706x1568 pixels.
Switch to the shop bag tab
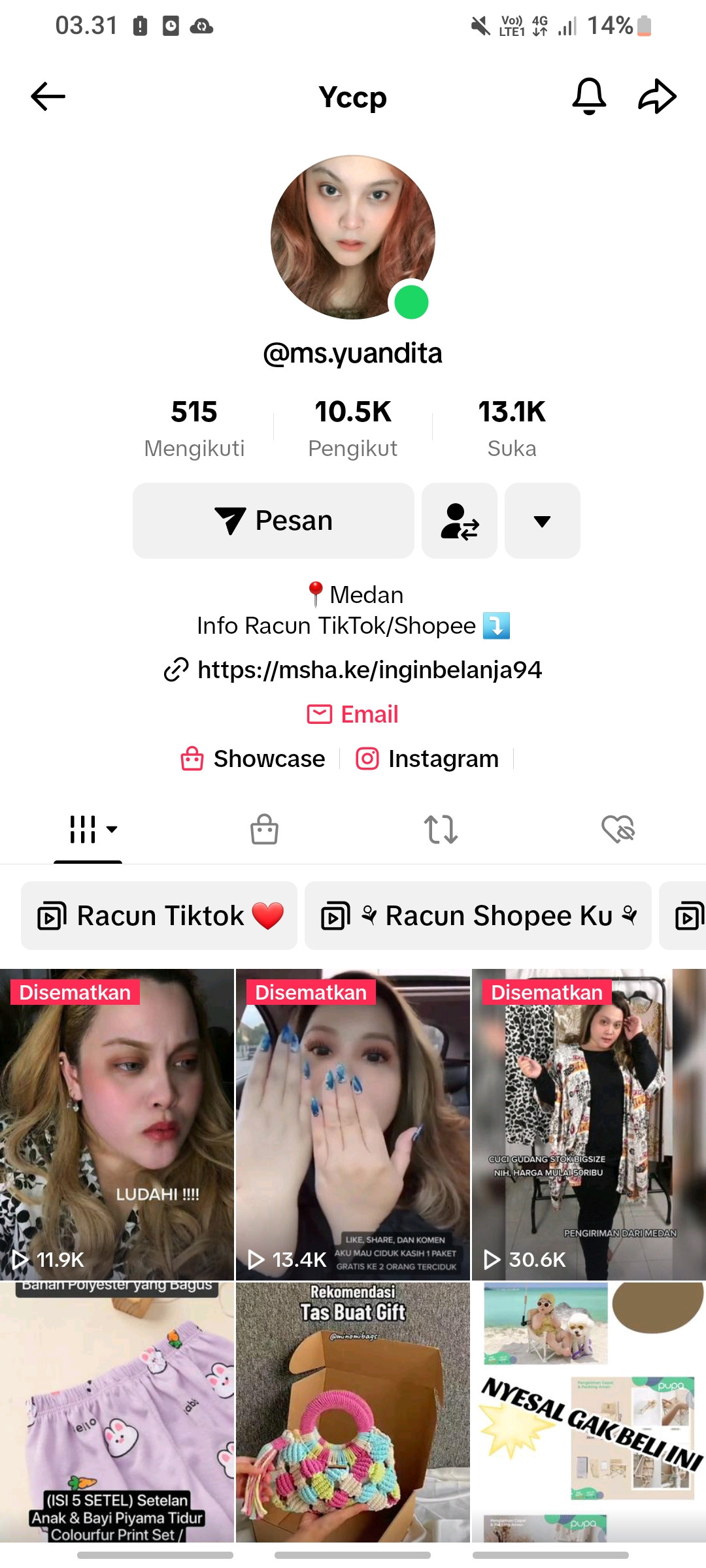(x=264, y=830)
